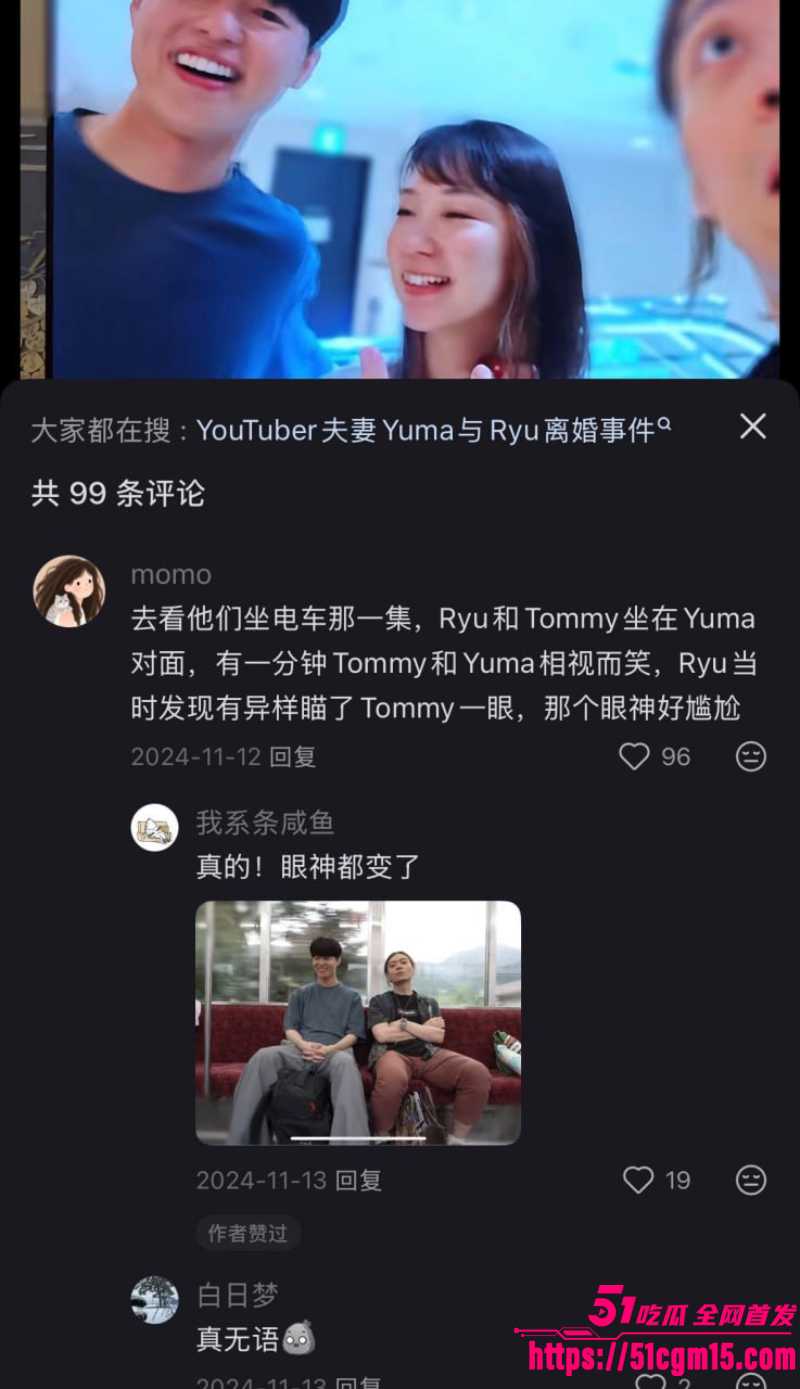Tap the expressionless-face dislike icon on momo's comment

pos(750,757)
